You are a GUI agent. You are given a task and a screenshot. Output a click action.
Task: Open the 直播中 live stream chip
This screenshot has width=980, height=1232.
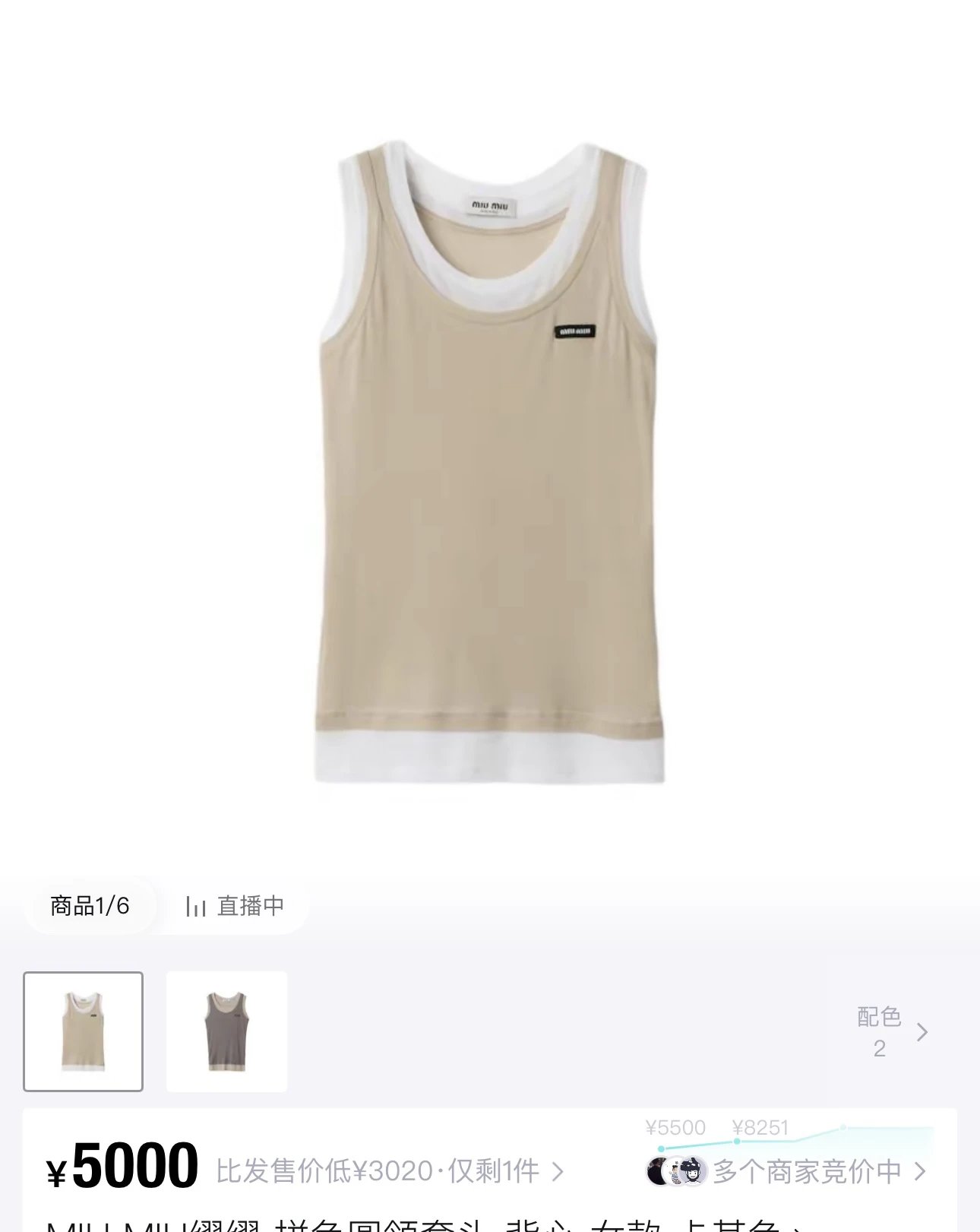236,906
